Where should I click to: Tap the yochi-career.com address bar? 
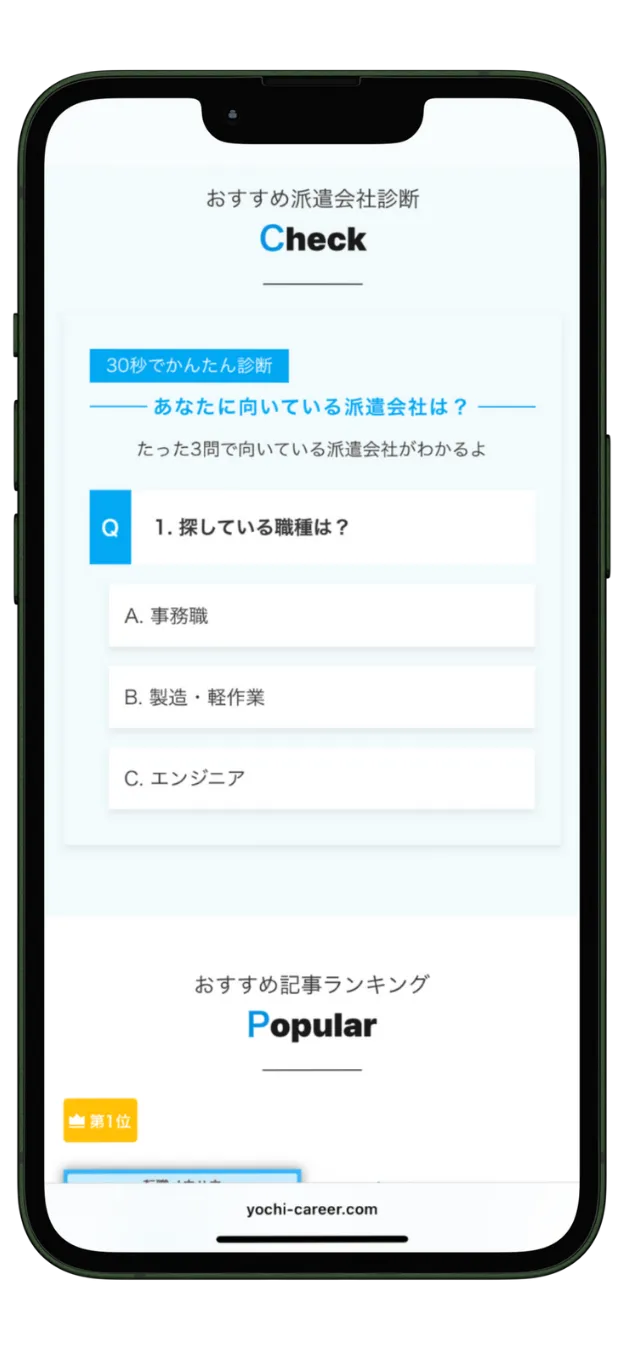(312, 1209)
